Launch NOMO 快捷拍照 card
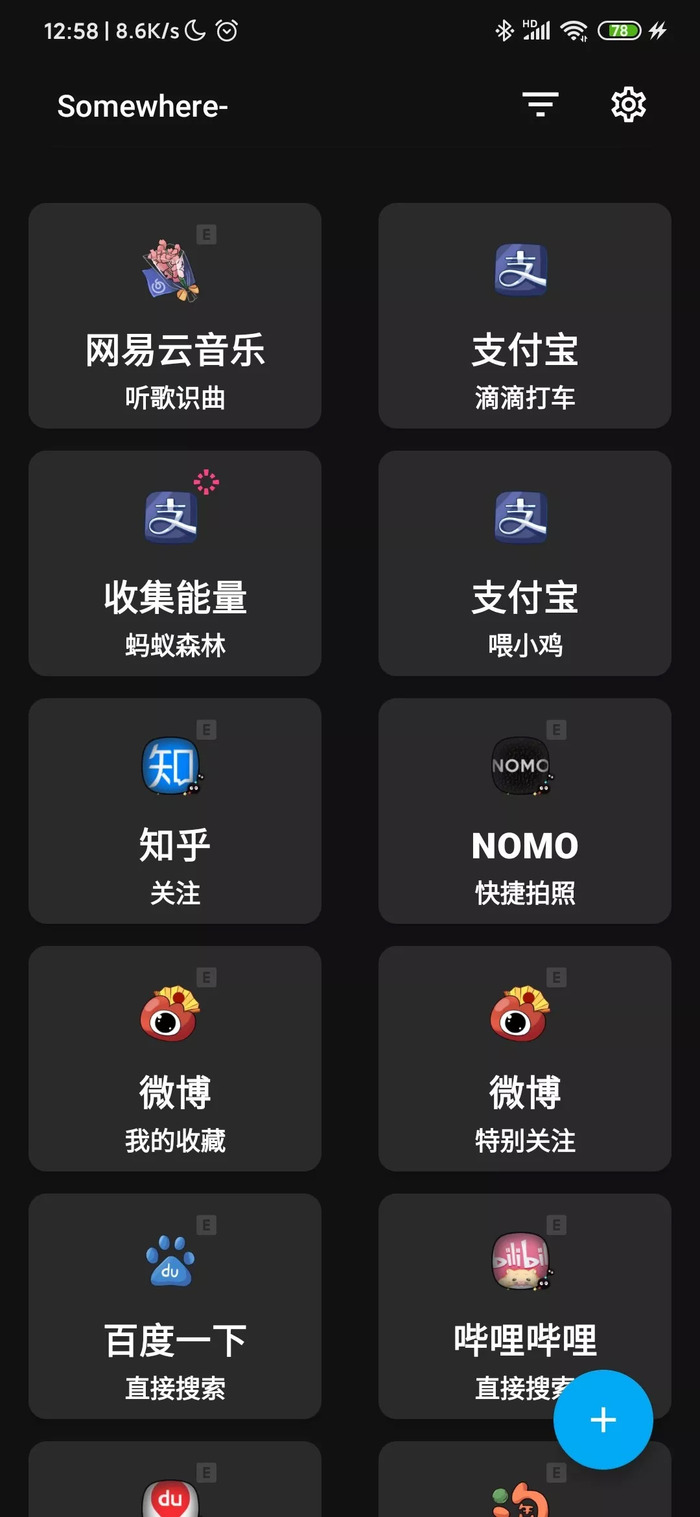The height and width of the screenshot is (1517, 700). tap(525, 811)
